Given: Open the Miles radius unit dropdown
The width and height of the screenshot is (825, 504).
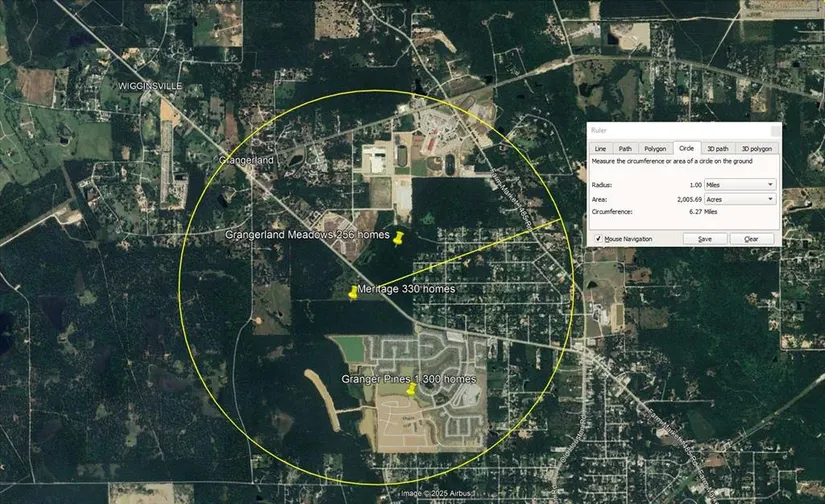Looking at the screenshot, I should pos(740,185).
